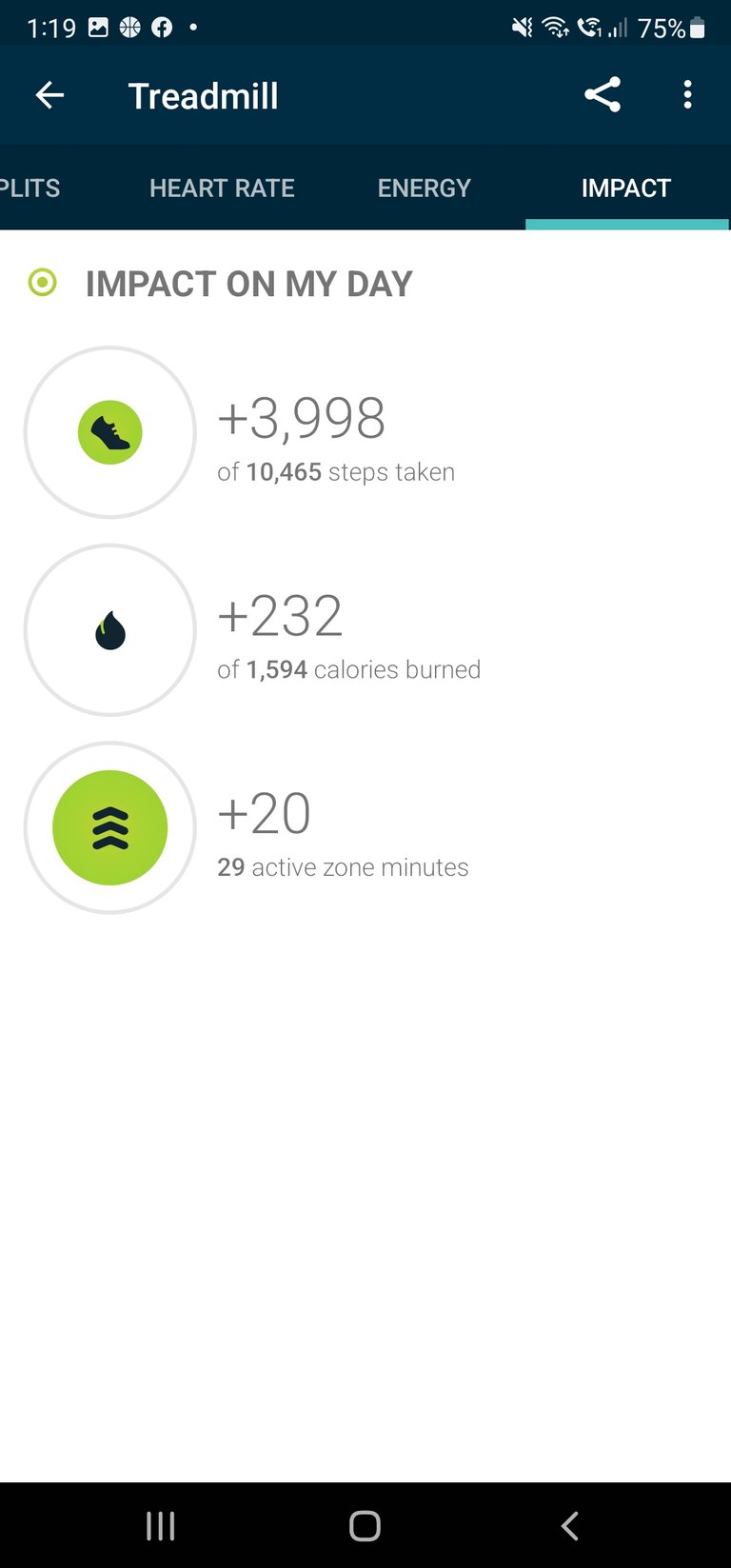
Task: Open the partially visible Splits tab
Action: coord(30,189)
